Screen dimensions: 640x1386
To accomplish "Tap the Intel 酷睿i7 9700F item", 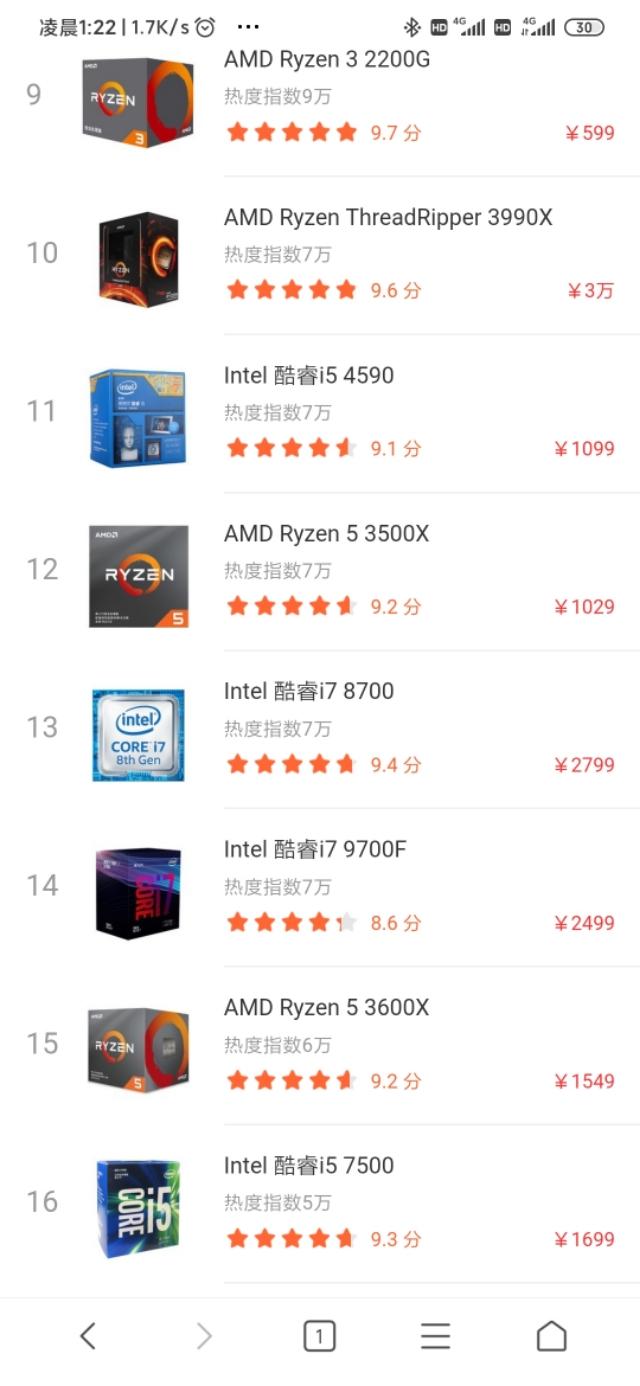I will pos(320,887).
